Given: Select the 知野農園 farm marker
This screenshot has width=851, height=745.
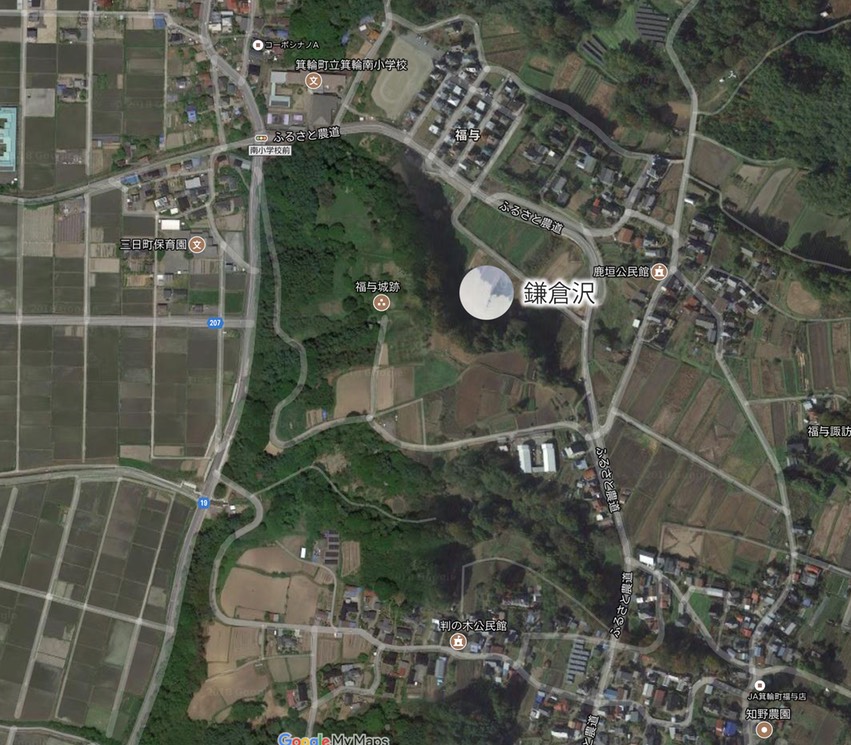Looking at the screenshot, I should tap(764, 729).
